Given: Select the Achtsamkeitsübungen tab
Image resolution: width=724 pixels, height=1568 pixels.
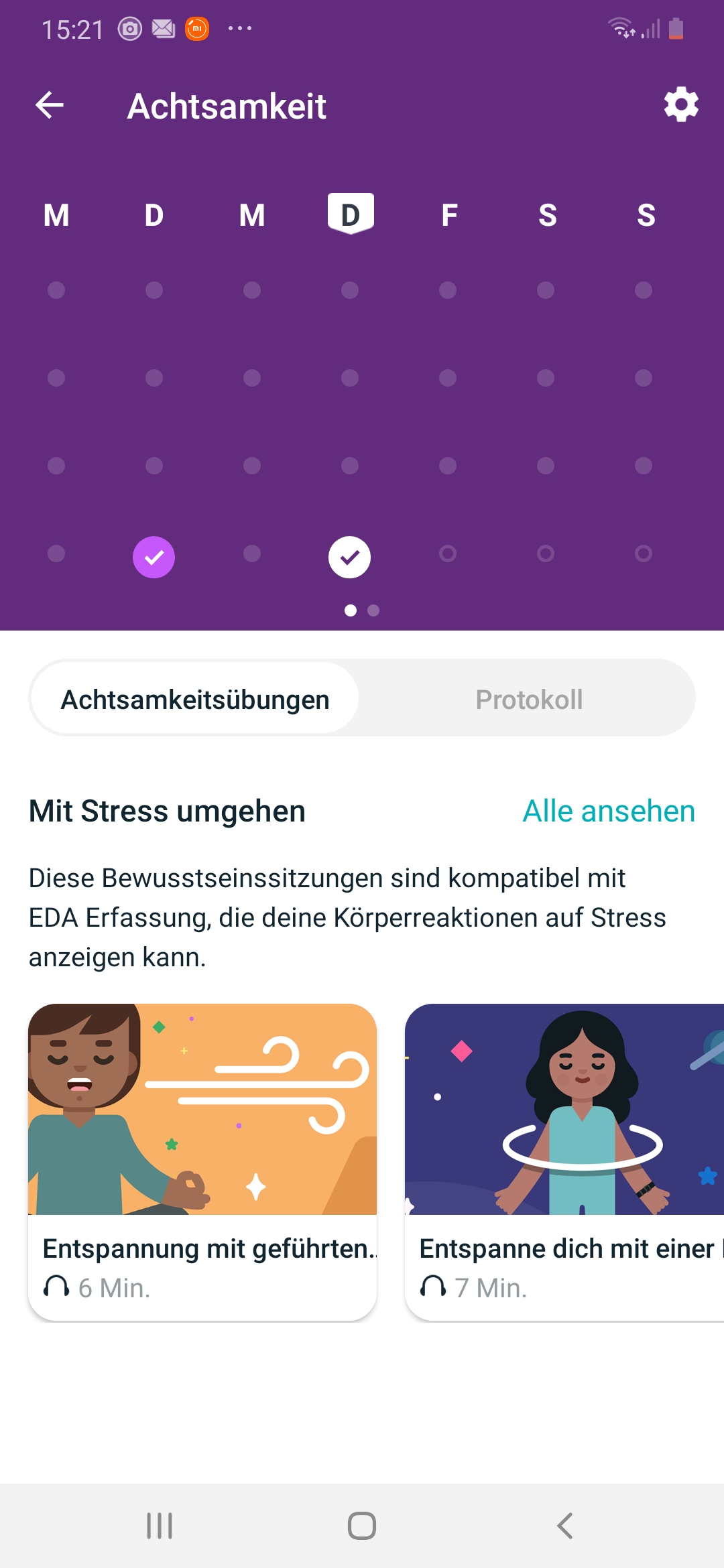Looking at the screenshot, I should [x=195, y=700].
